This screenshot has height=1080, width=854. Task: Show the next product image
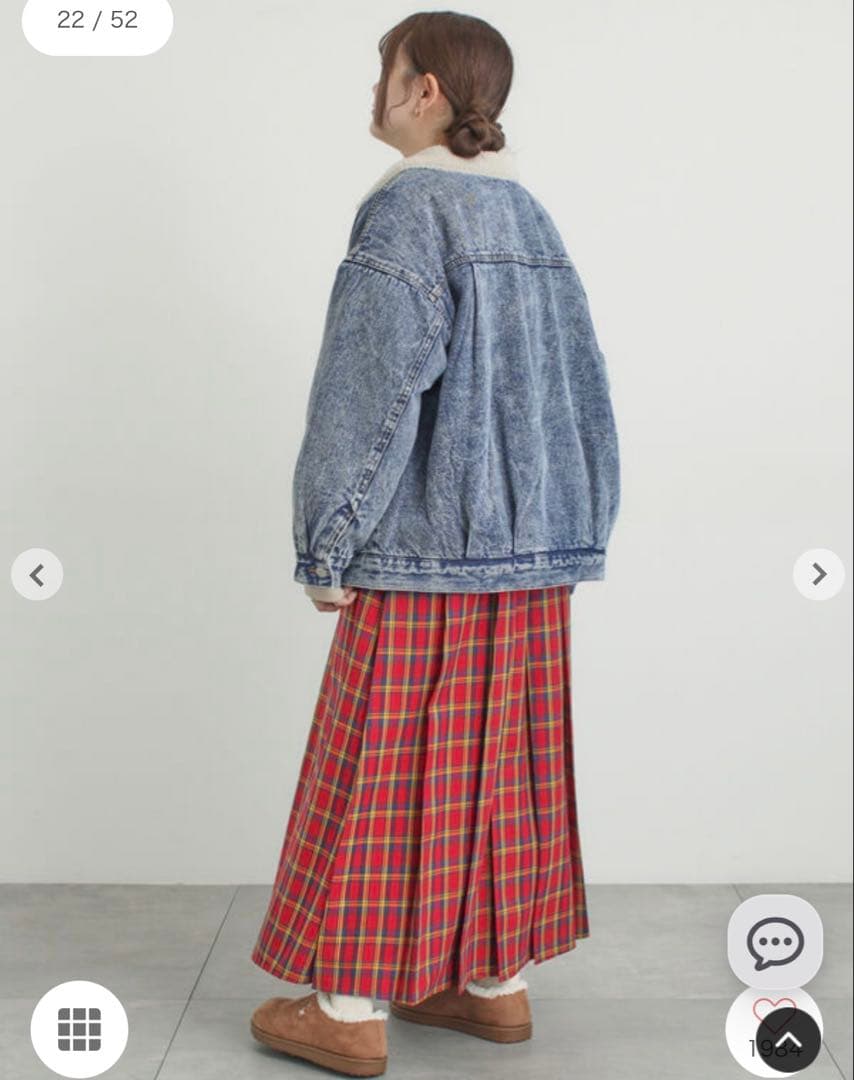click(818, 574)
